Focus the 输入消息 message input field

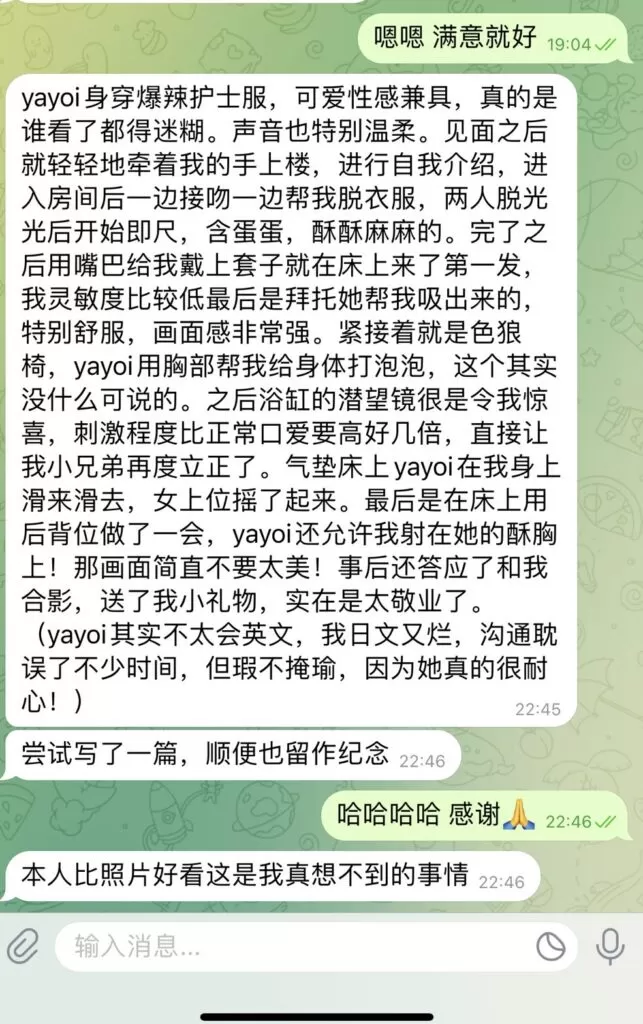[290, 946]
